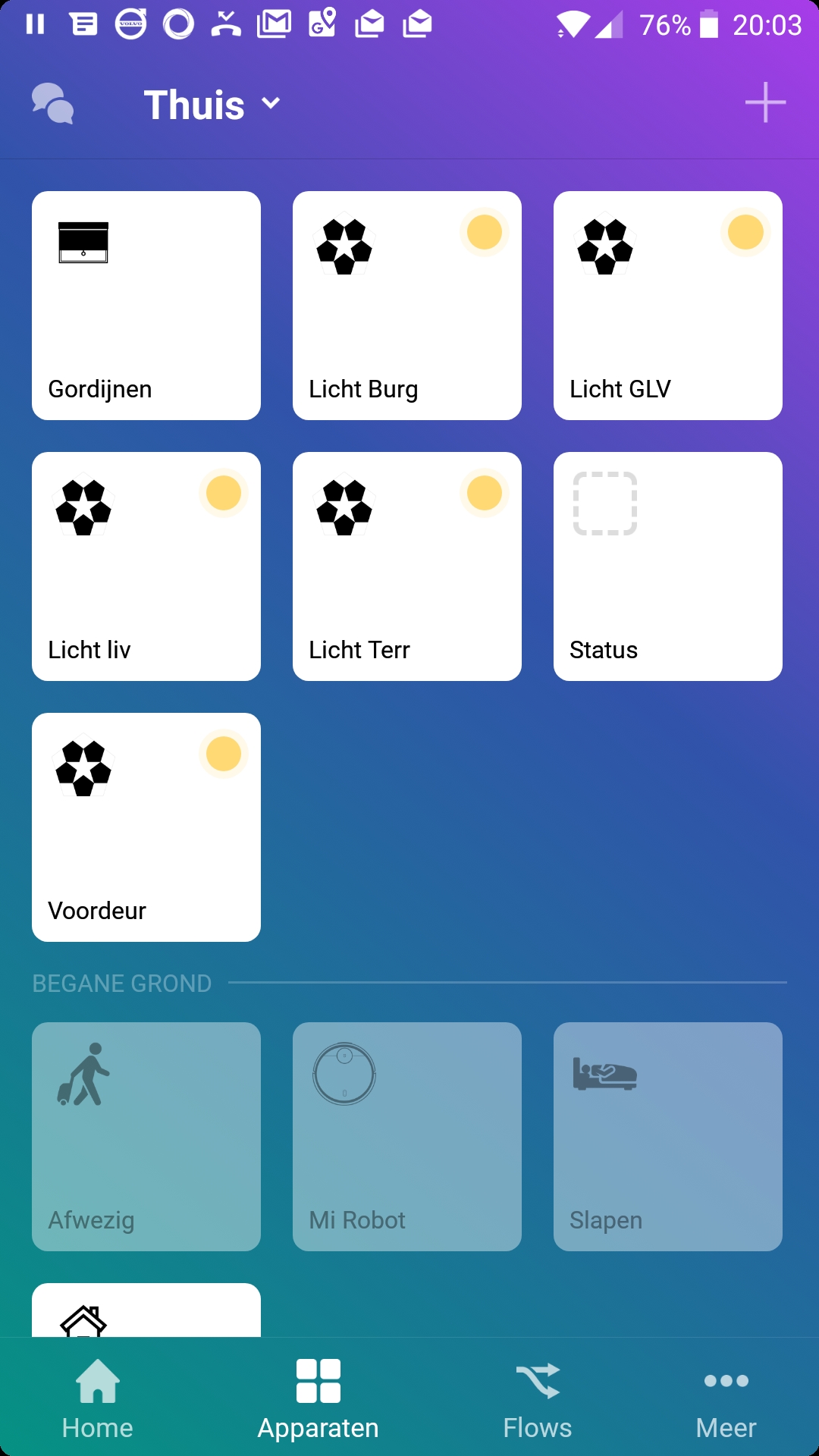Toggle the Licht liv tile

pyautogui.click(x=146, y=566)
